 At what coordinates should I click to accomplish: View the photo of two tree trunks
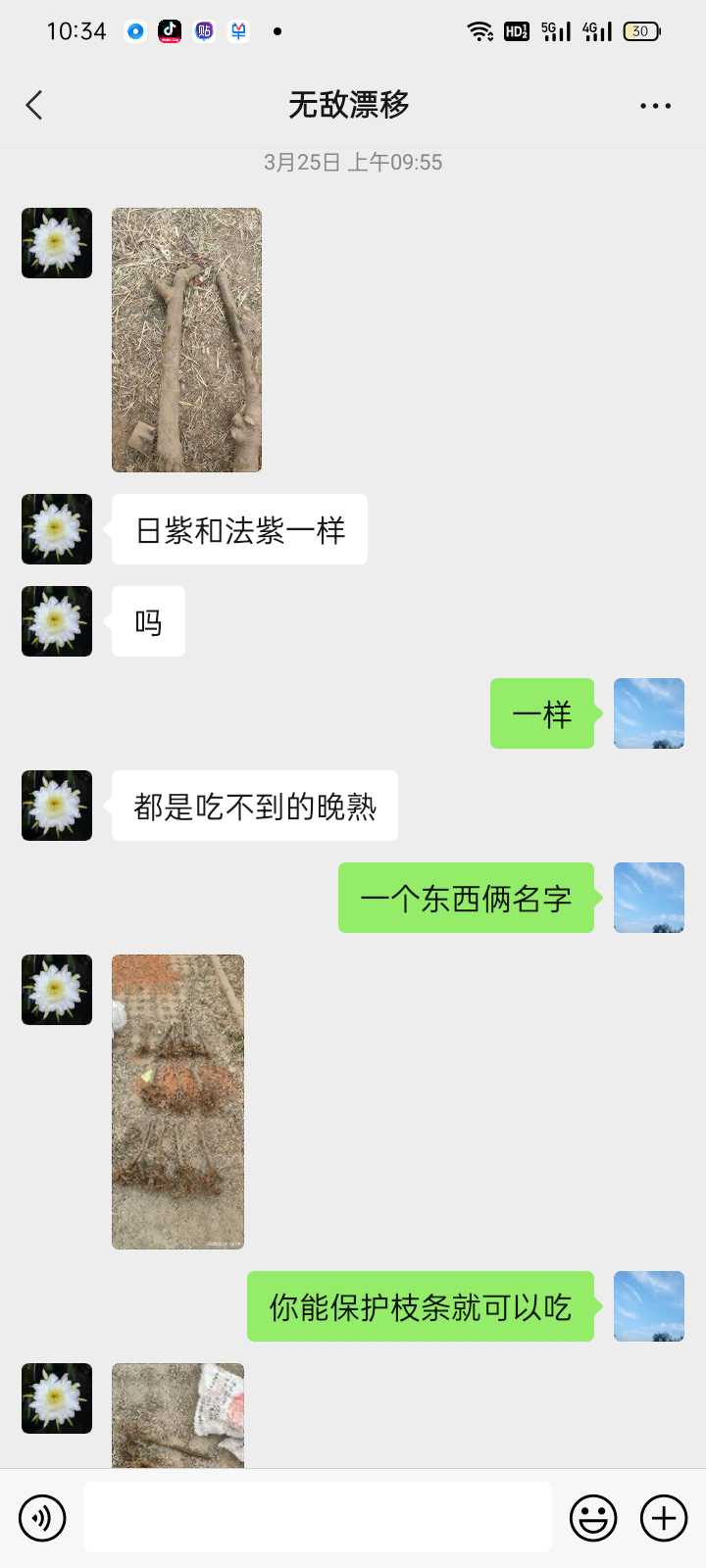pos(186,340)
